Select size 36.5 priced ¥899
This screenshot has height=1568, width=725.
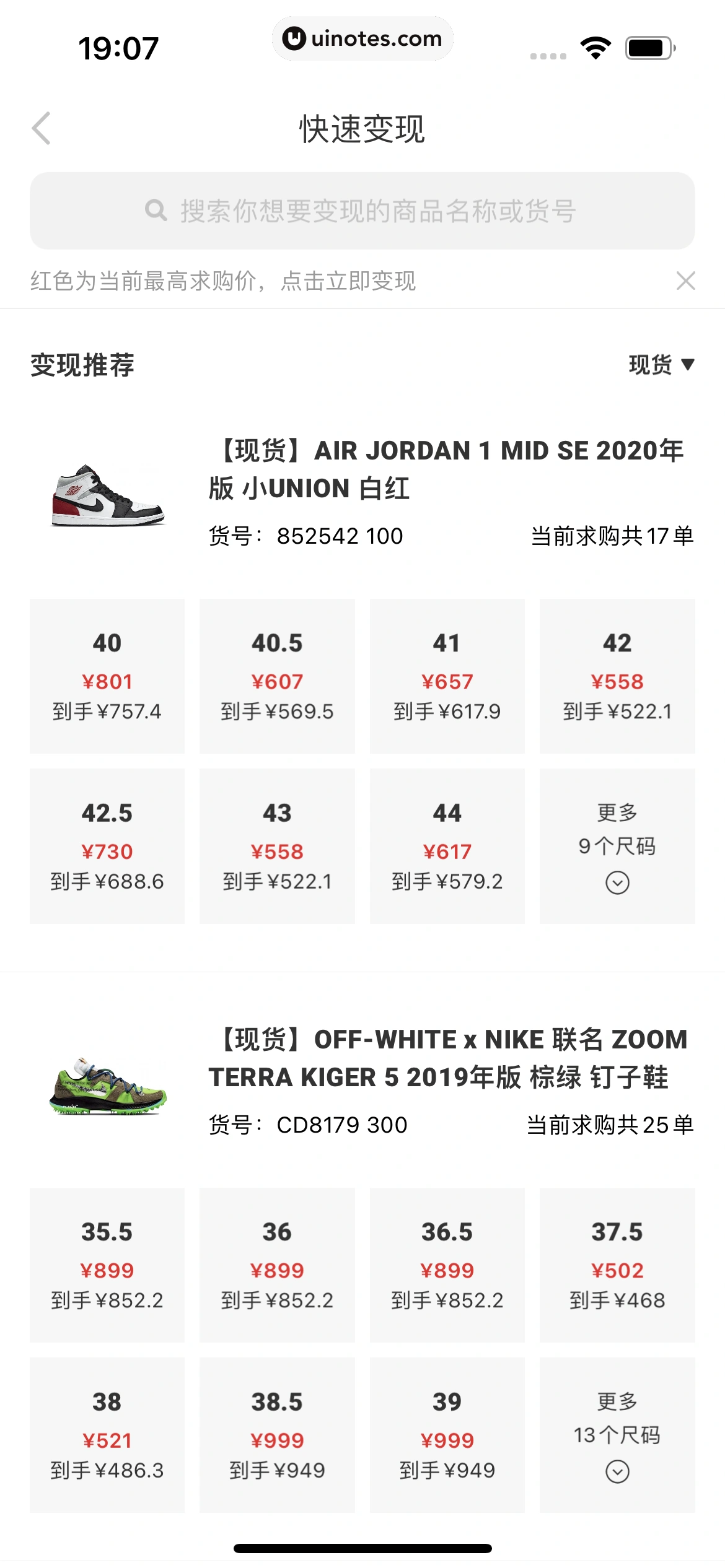447,1265
